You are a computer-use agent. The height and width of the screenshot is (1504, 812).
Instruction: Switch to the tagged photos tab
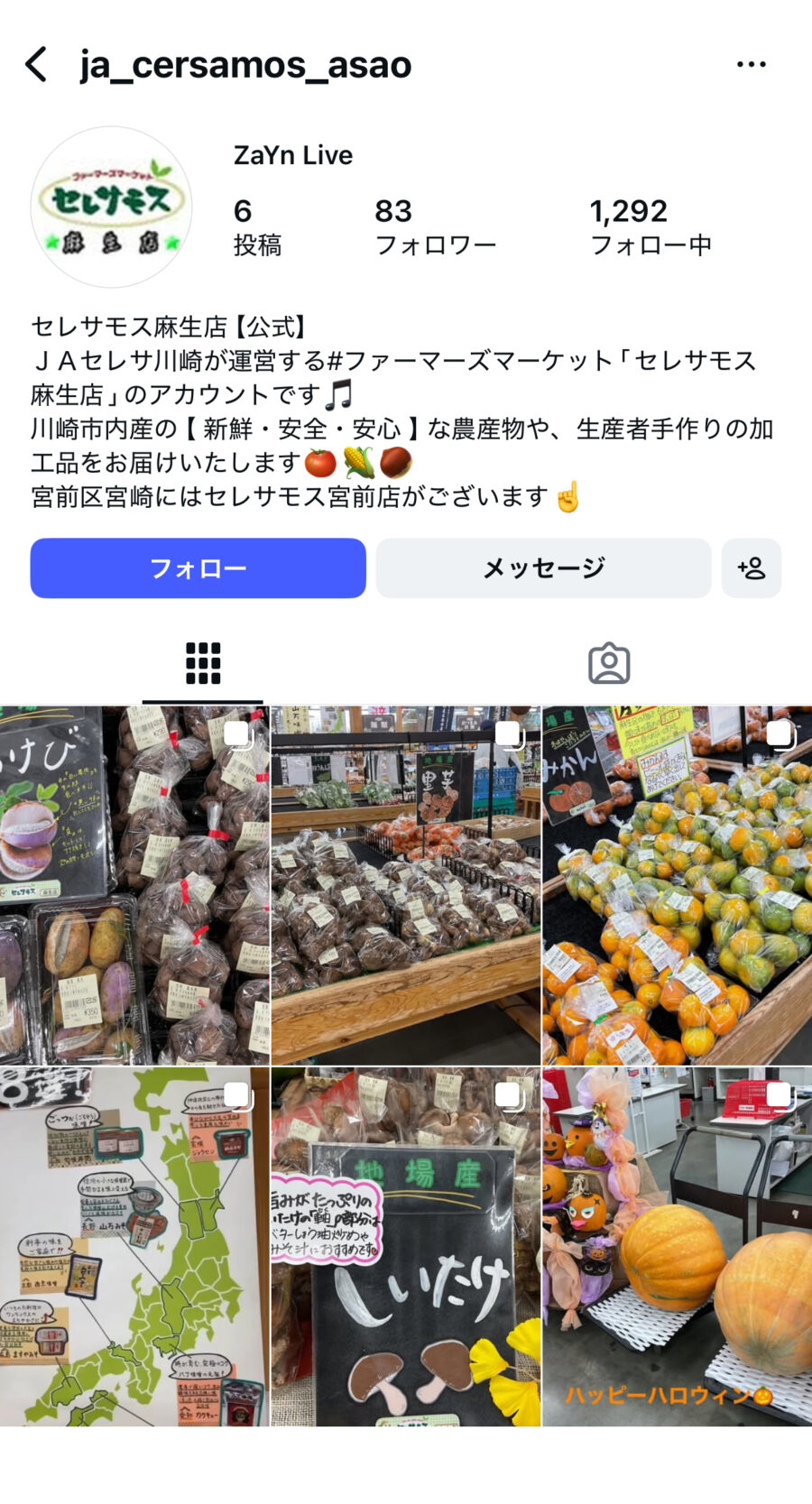tap(609, 664)
